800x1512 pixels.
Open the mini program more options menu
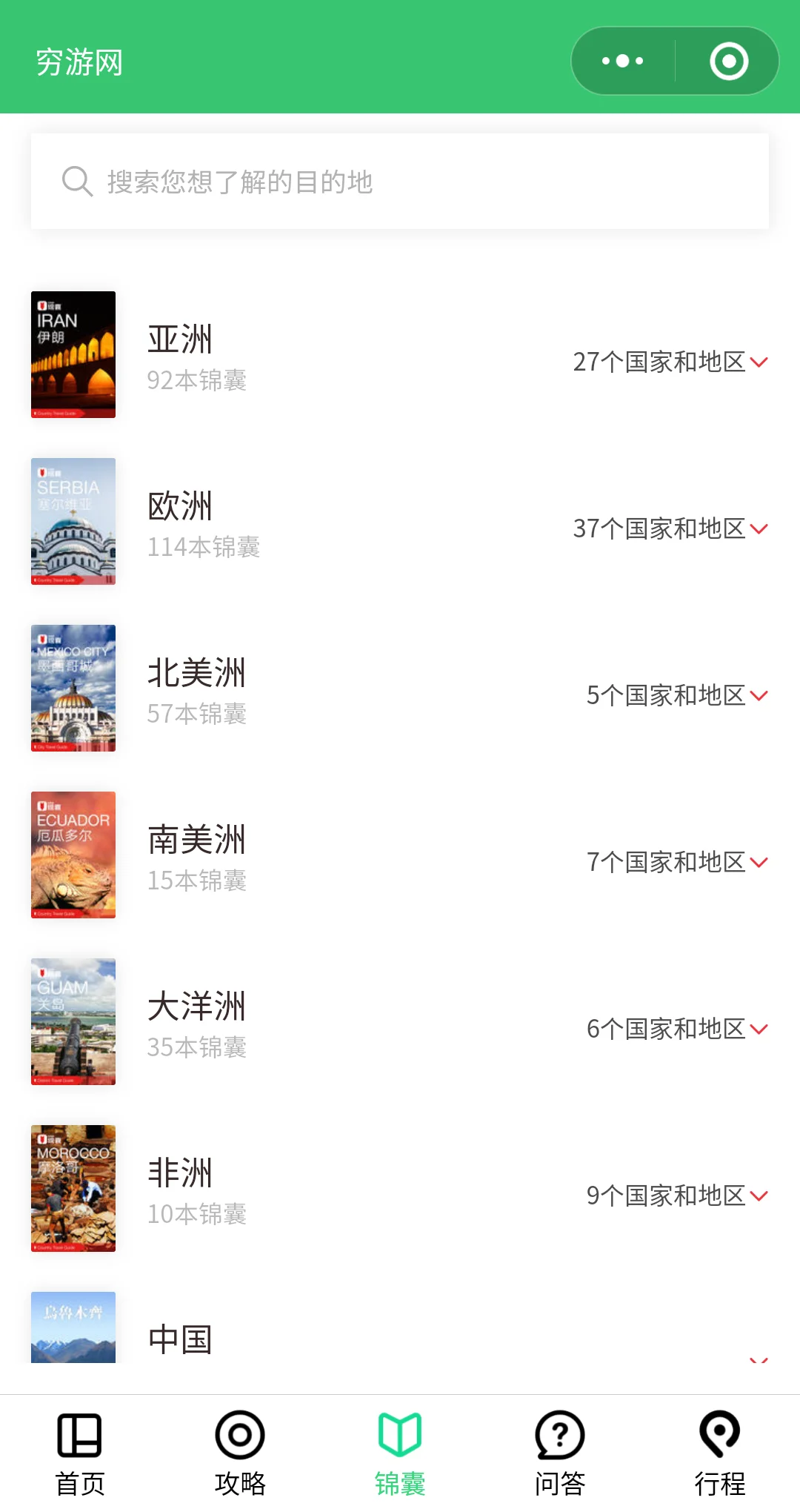coord(623,61)
